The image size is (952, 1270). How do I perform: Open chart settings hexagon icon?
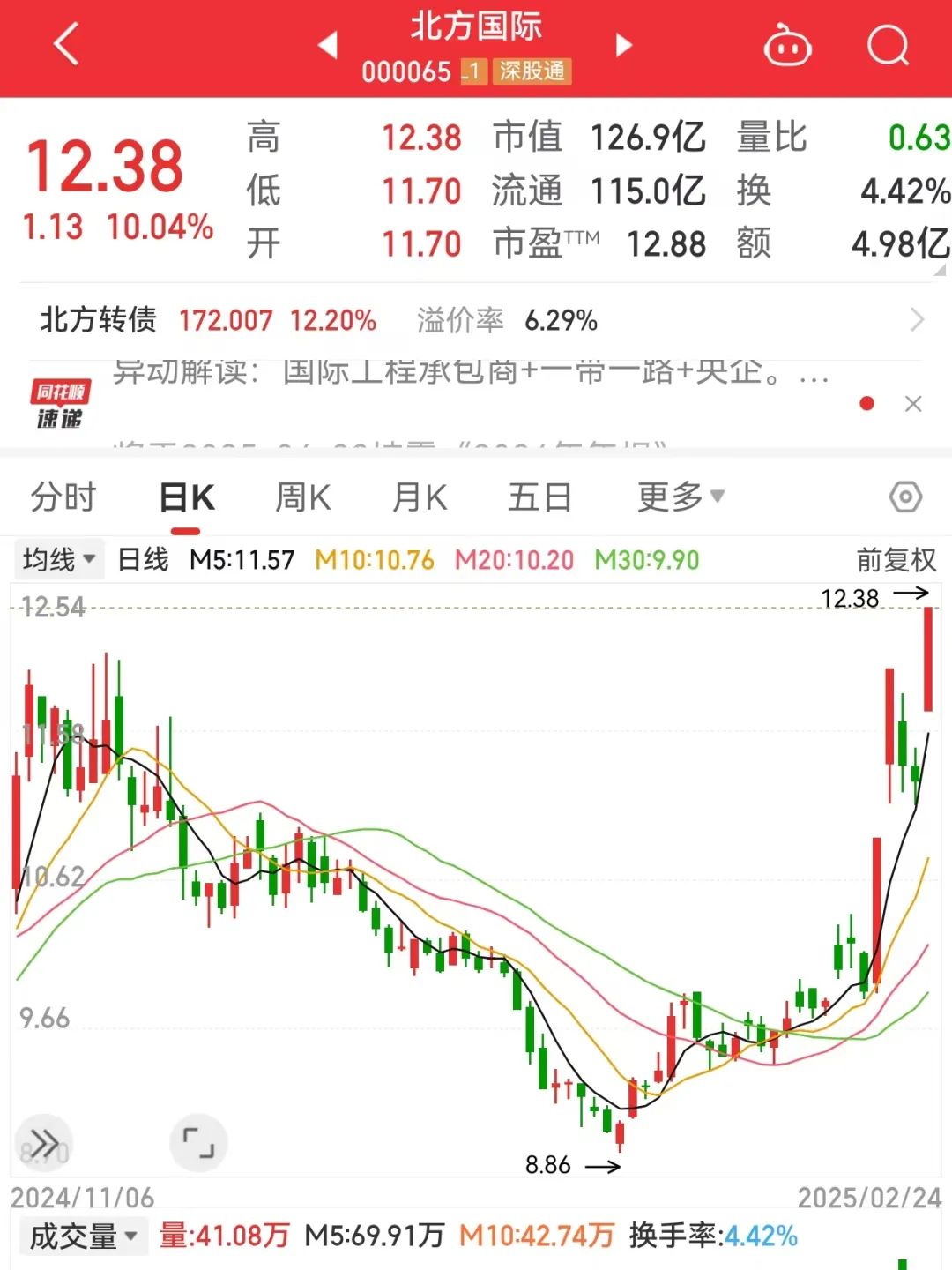pos(905,497)
